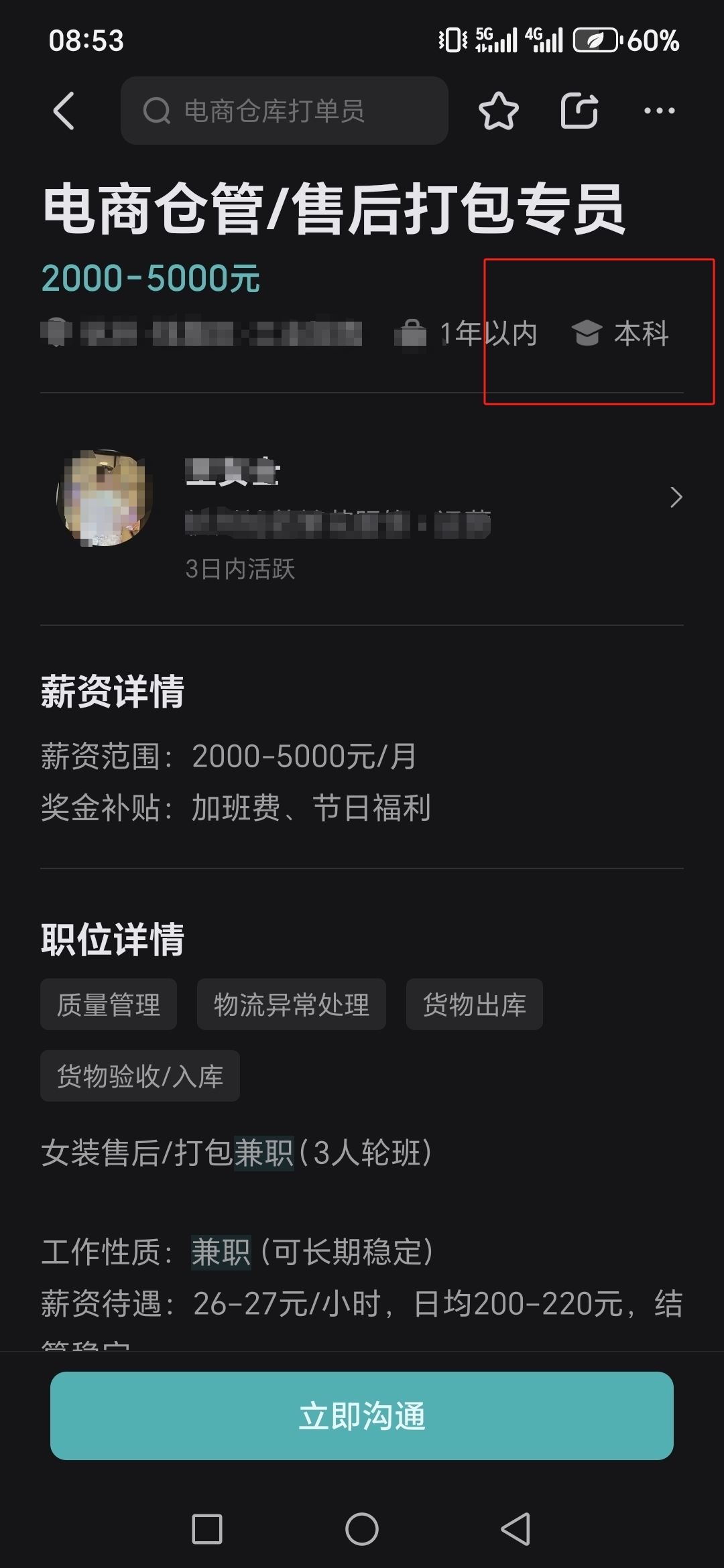This screenshot has width=724, height=1568.
Task: Go back using the top arrow
Action: pos(64,111)
